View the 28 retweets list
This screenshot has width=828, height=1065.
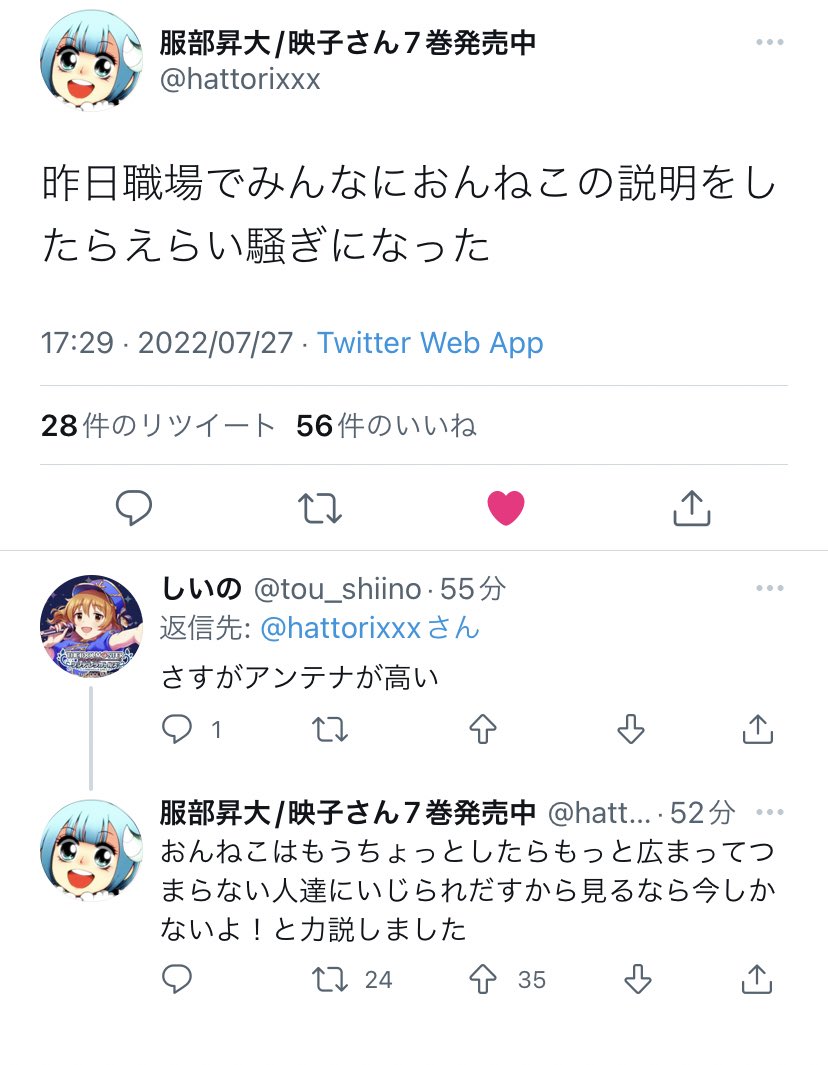158,426
